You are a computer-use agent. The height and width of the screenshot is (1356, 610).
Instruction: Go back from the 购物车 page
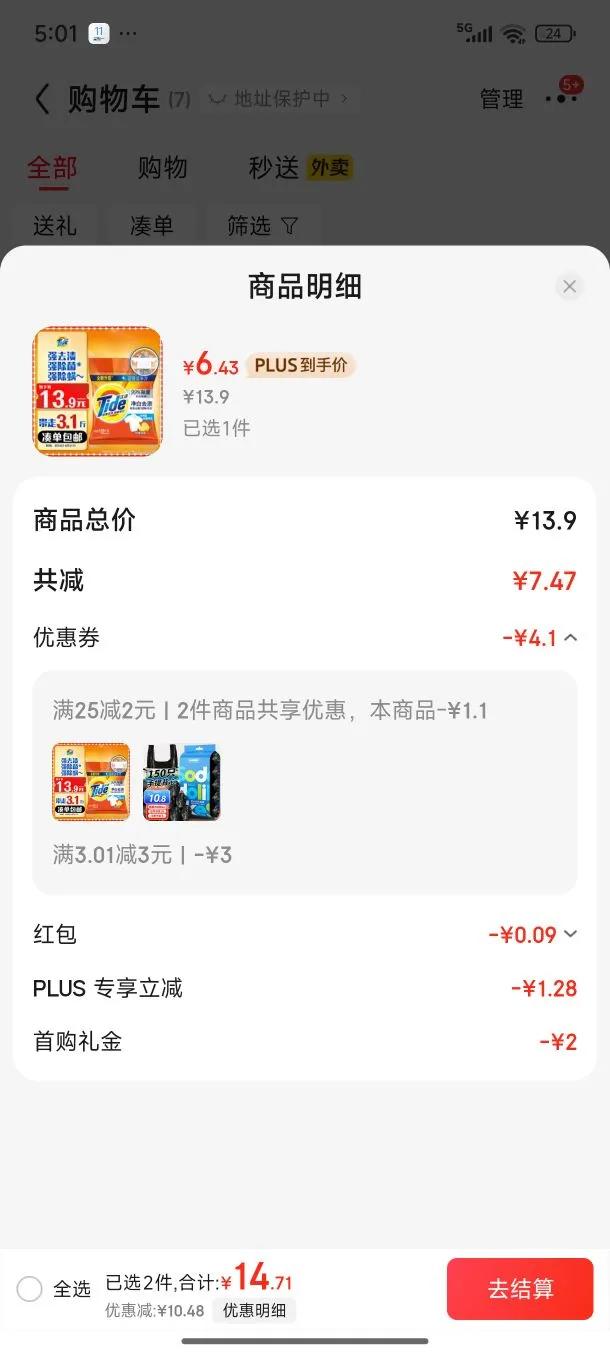click(41, 99)
